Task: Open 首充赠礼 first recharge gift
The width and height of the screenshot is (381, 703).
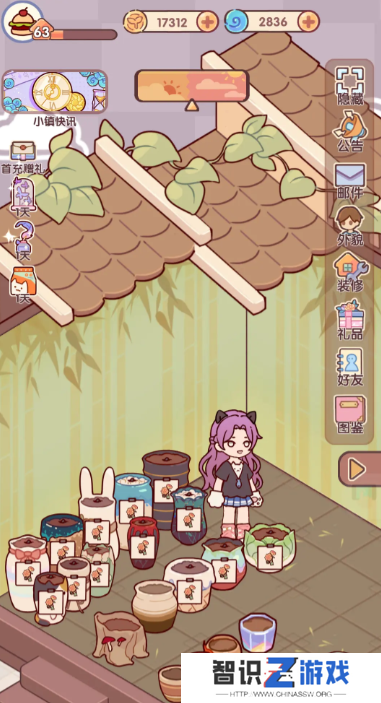Action: click(22, 152)
